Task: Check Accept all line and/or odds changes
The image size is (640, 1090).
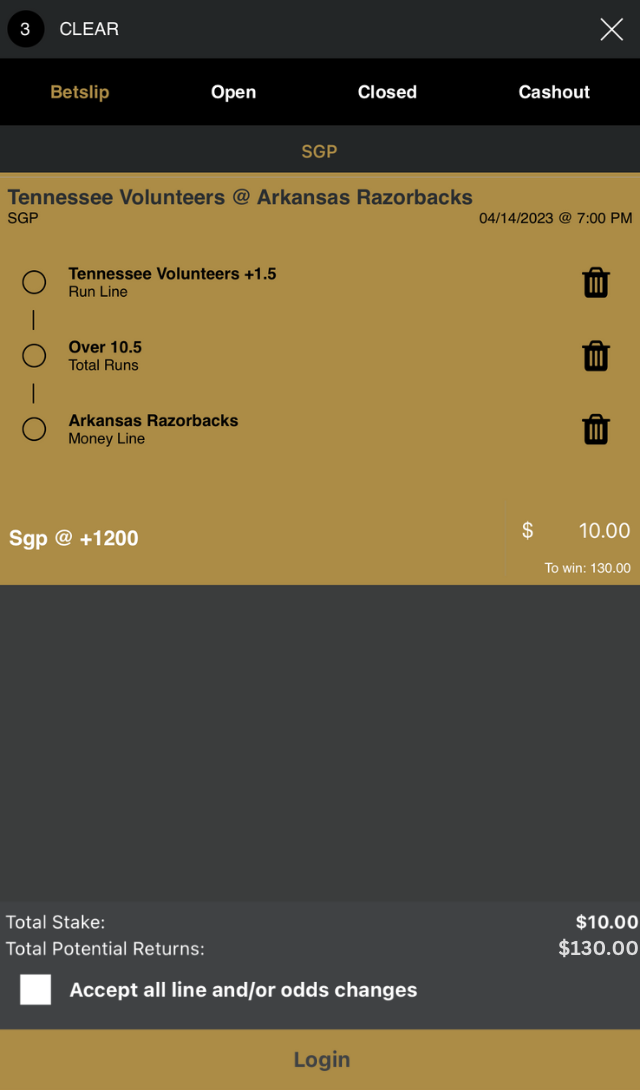Action: click(x=36, y=990)
